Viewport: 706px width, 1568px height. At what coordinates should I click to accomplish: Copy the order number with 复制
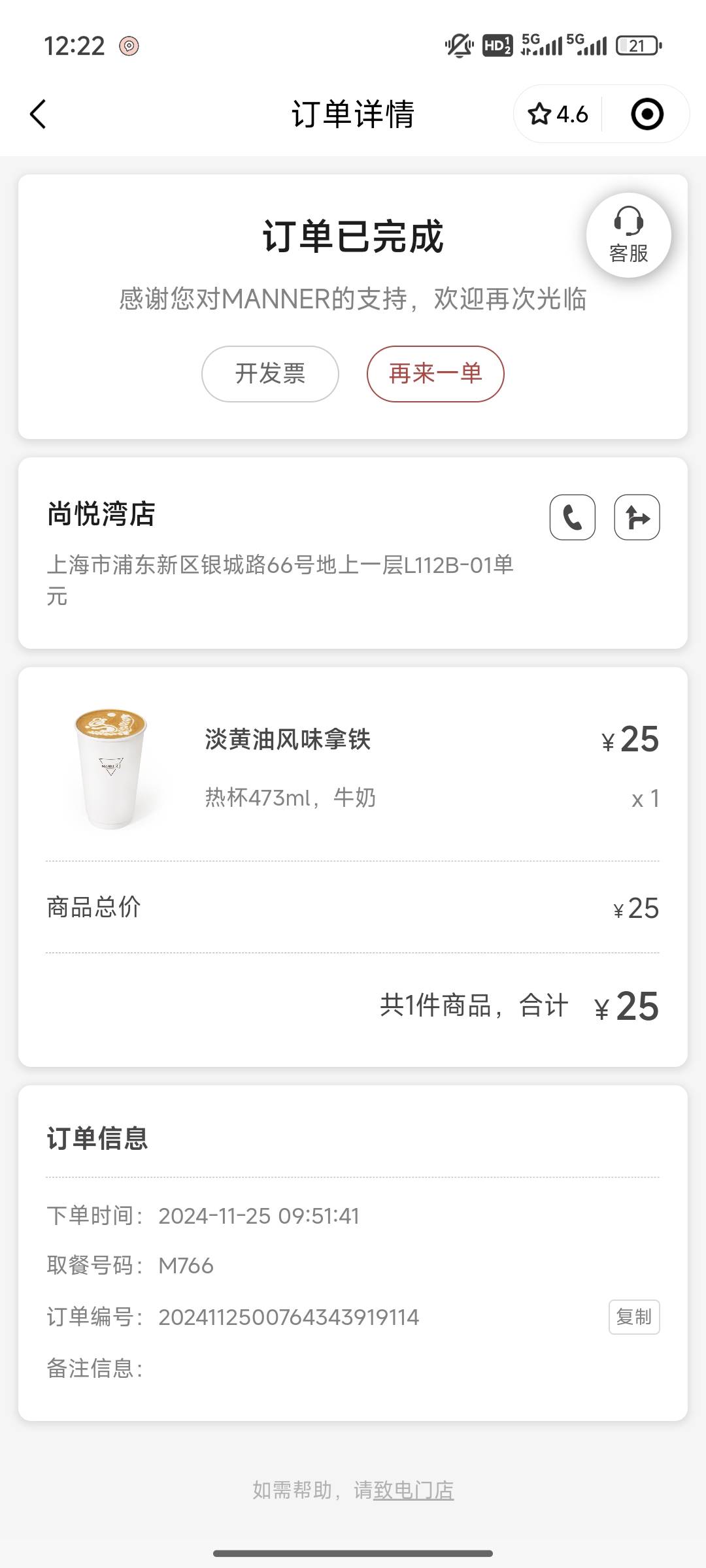pos(634,1316)
